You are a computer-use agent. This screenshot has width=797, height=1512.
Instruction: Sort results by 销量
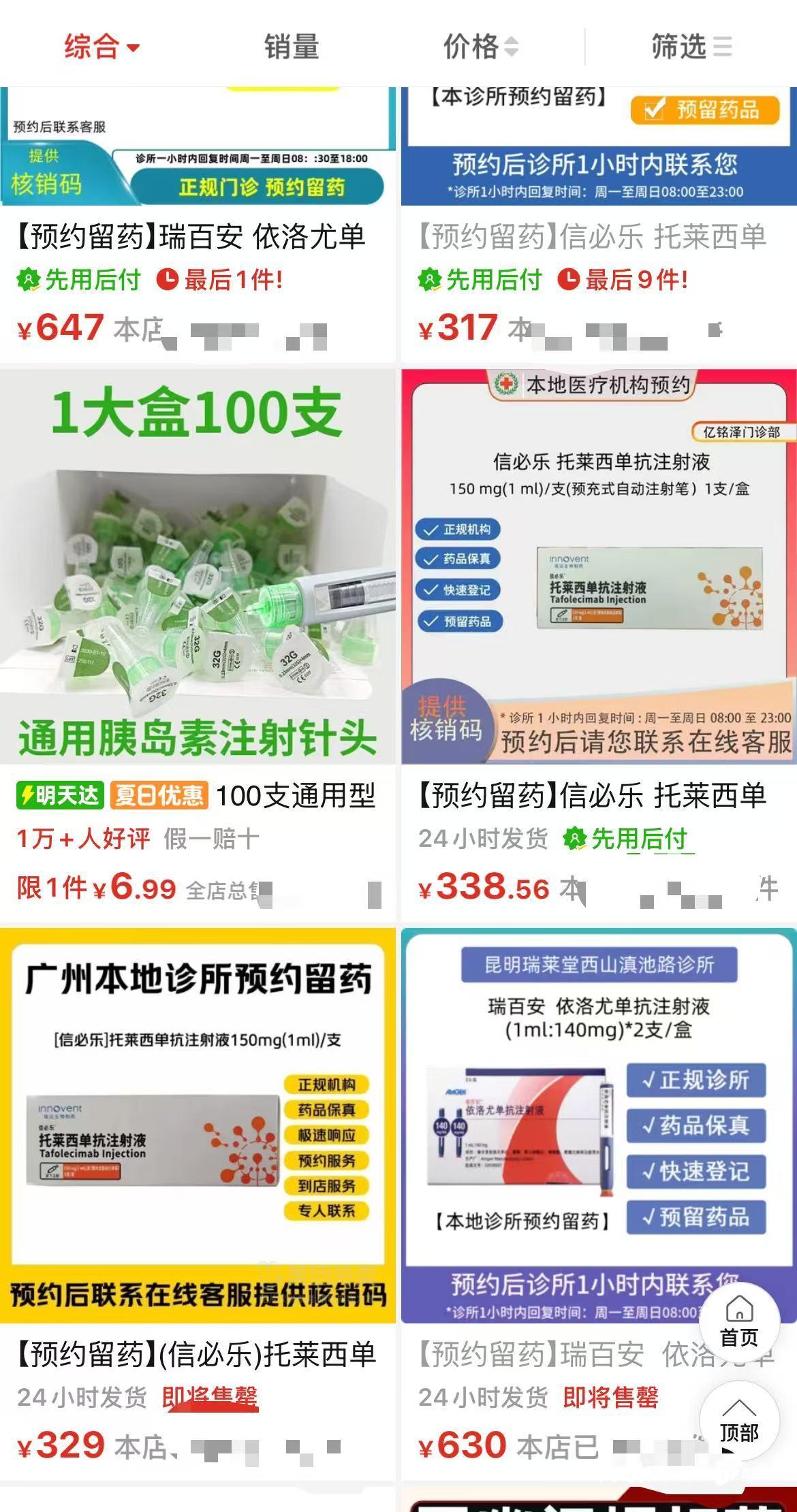(292, 47)
